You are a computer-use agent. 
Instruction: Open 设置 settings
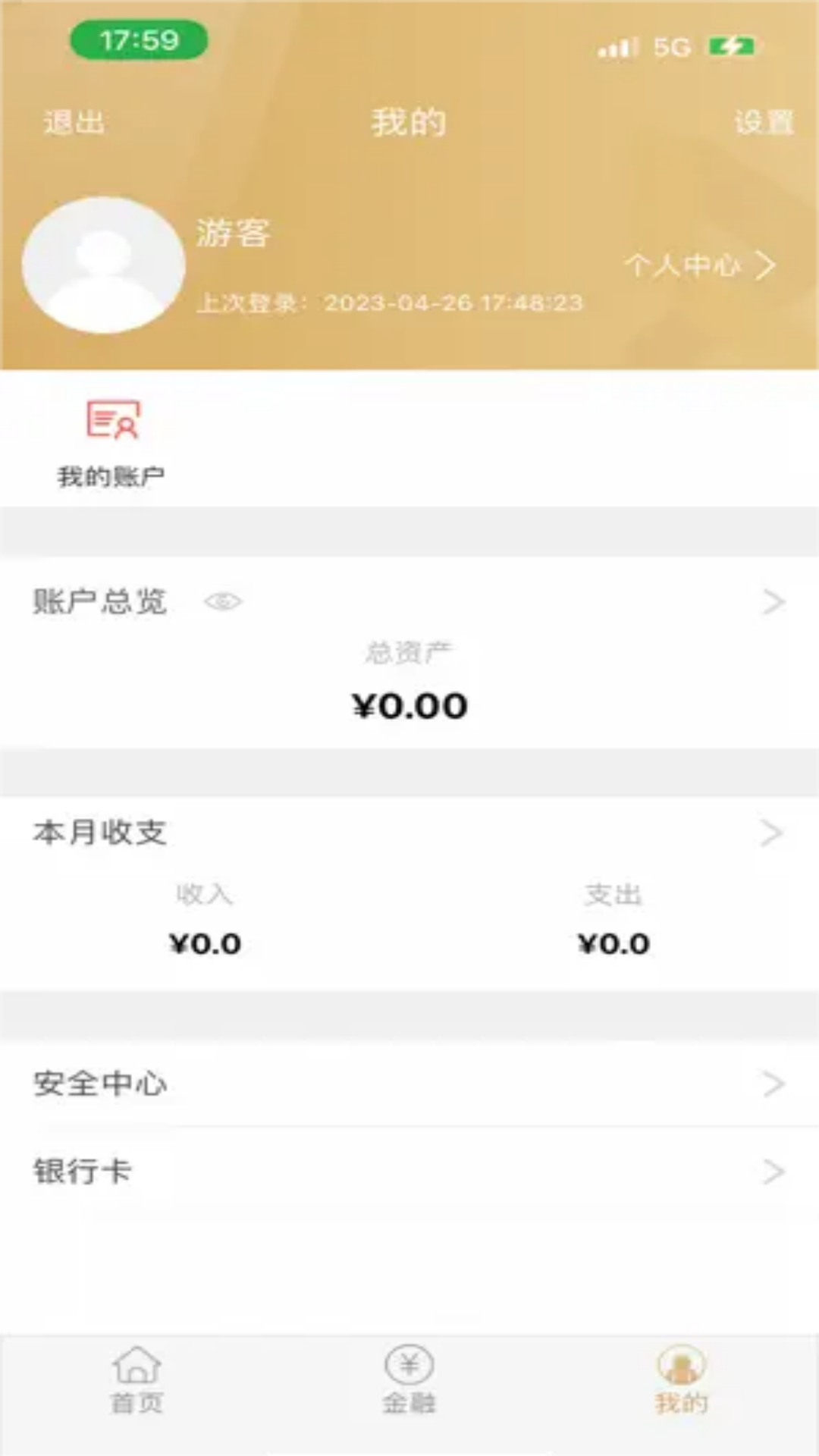(x=763, y=122)
